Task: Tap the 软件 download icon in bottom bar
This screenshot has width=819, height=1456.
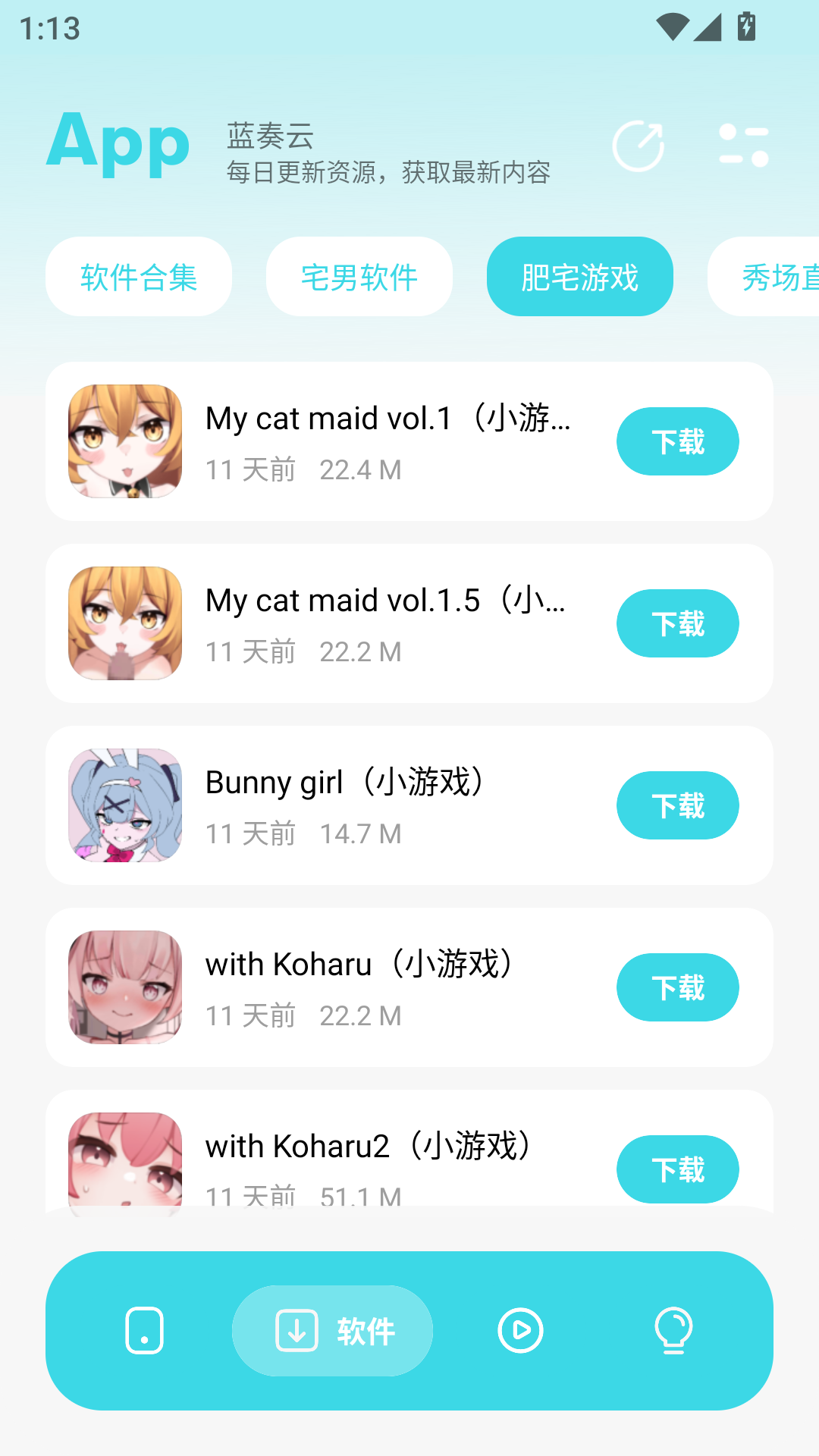Action: (x=333, y=1331)
